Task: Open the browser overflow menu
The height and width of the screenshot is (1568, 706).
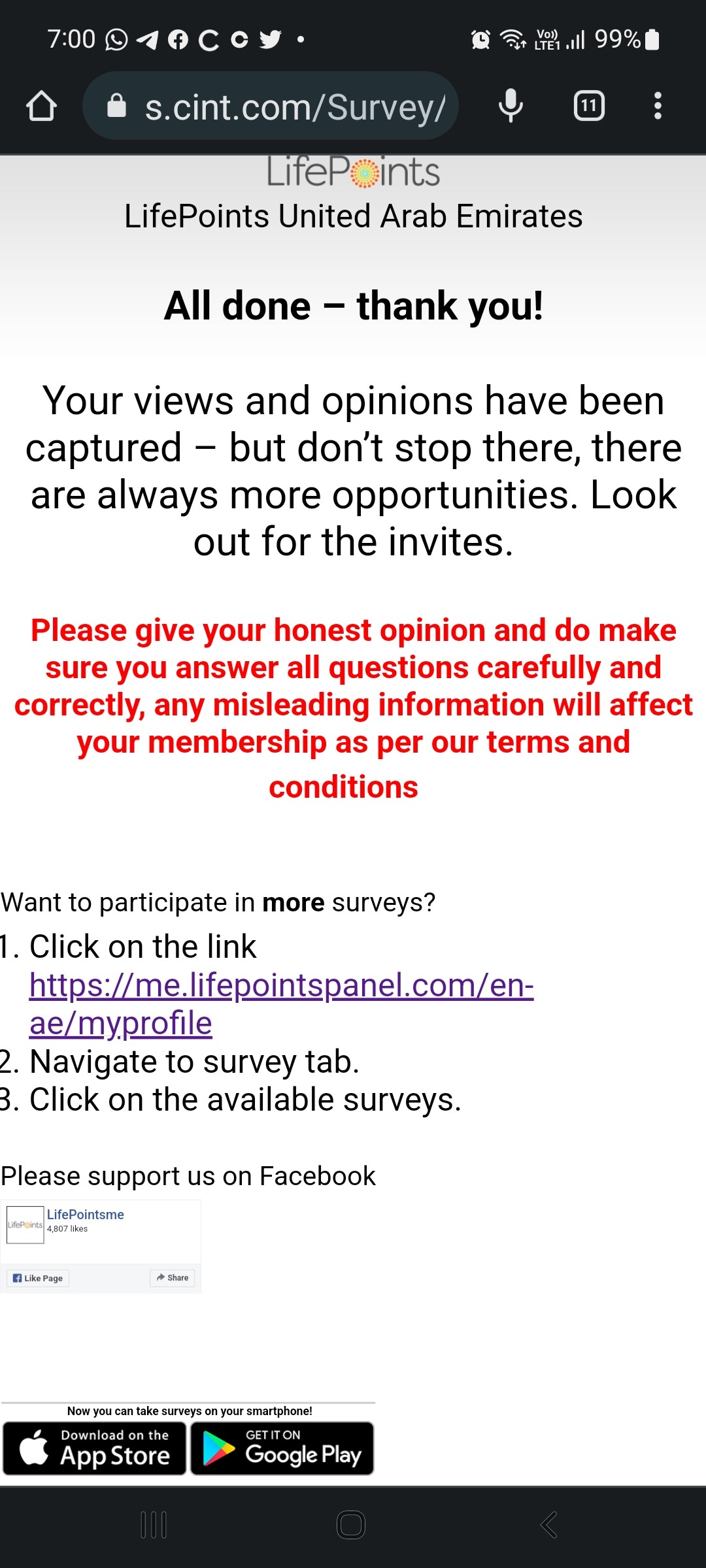Action: 658,106
